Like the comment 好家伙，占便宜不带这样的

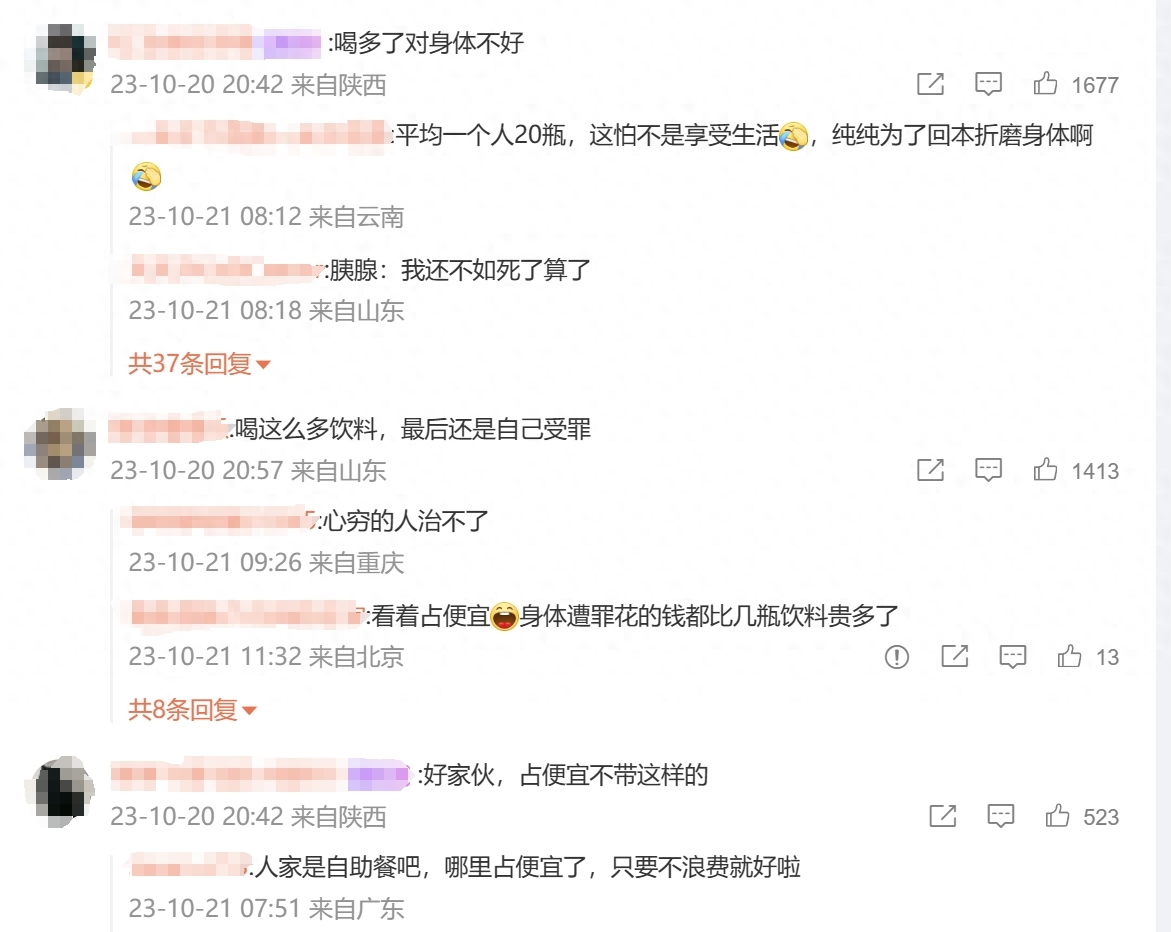point(1058,816)
